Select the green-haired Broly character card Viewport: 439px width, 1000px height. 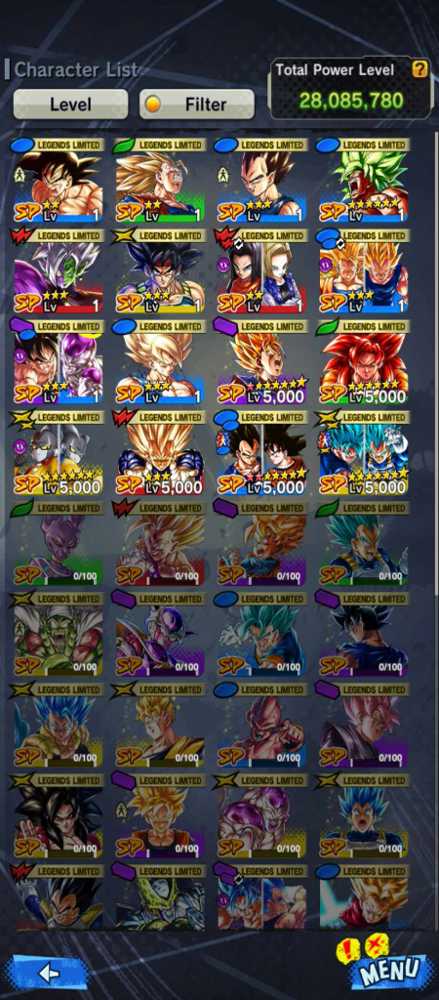tap(364, 180)
